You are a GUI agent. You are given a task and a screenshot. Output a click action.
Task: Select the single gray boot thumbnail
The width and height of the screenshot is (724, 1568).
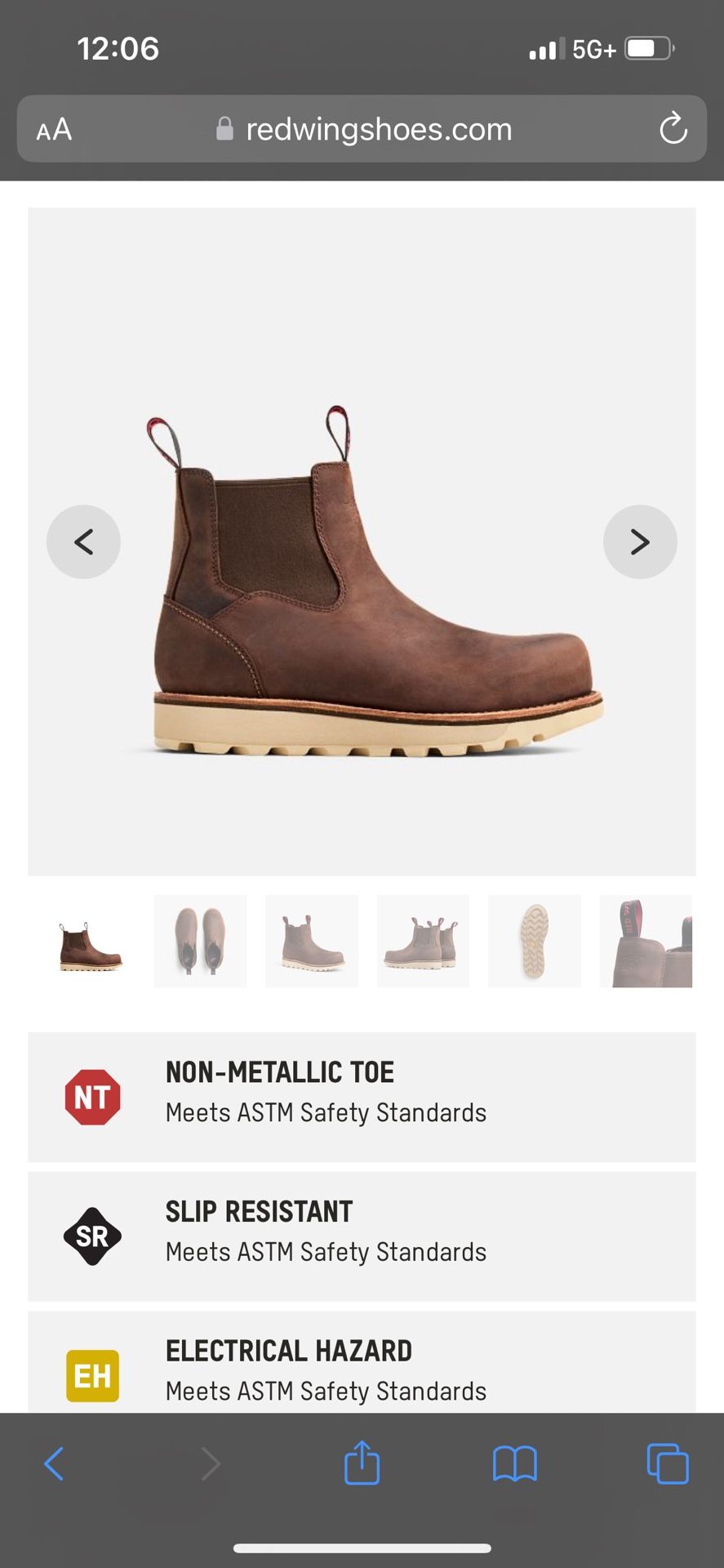[x=311, y=941]
